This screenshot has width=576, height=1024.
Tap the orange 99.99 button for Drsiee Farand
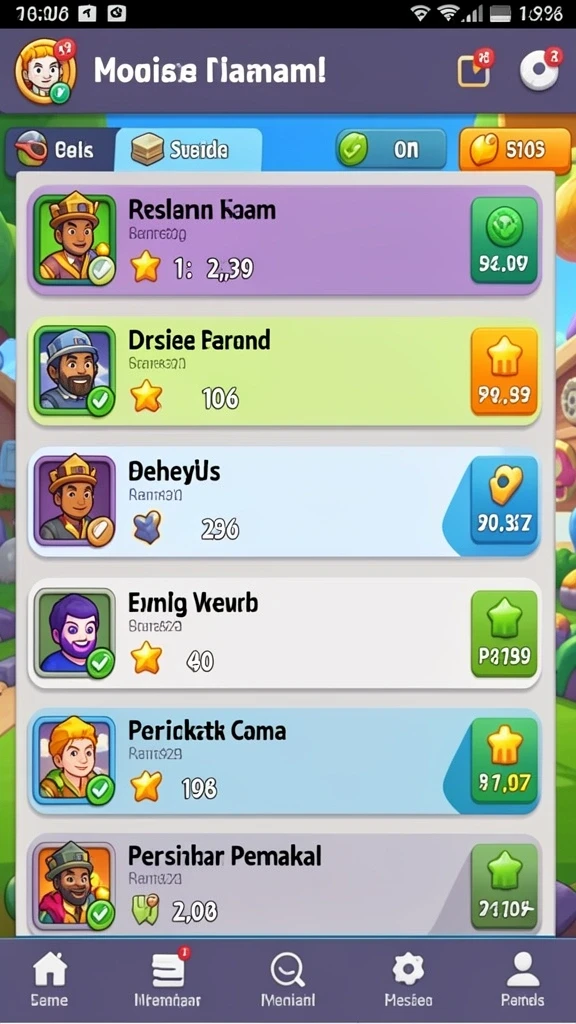pyautogui.click(x=504, y=371)
